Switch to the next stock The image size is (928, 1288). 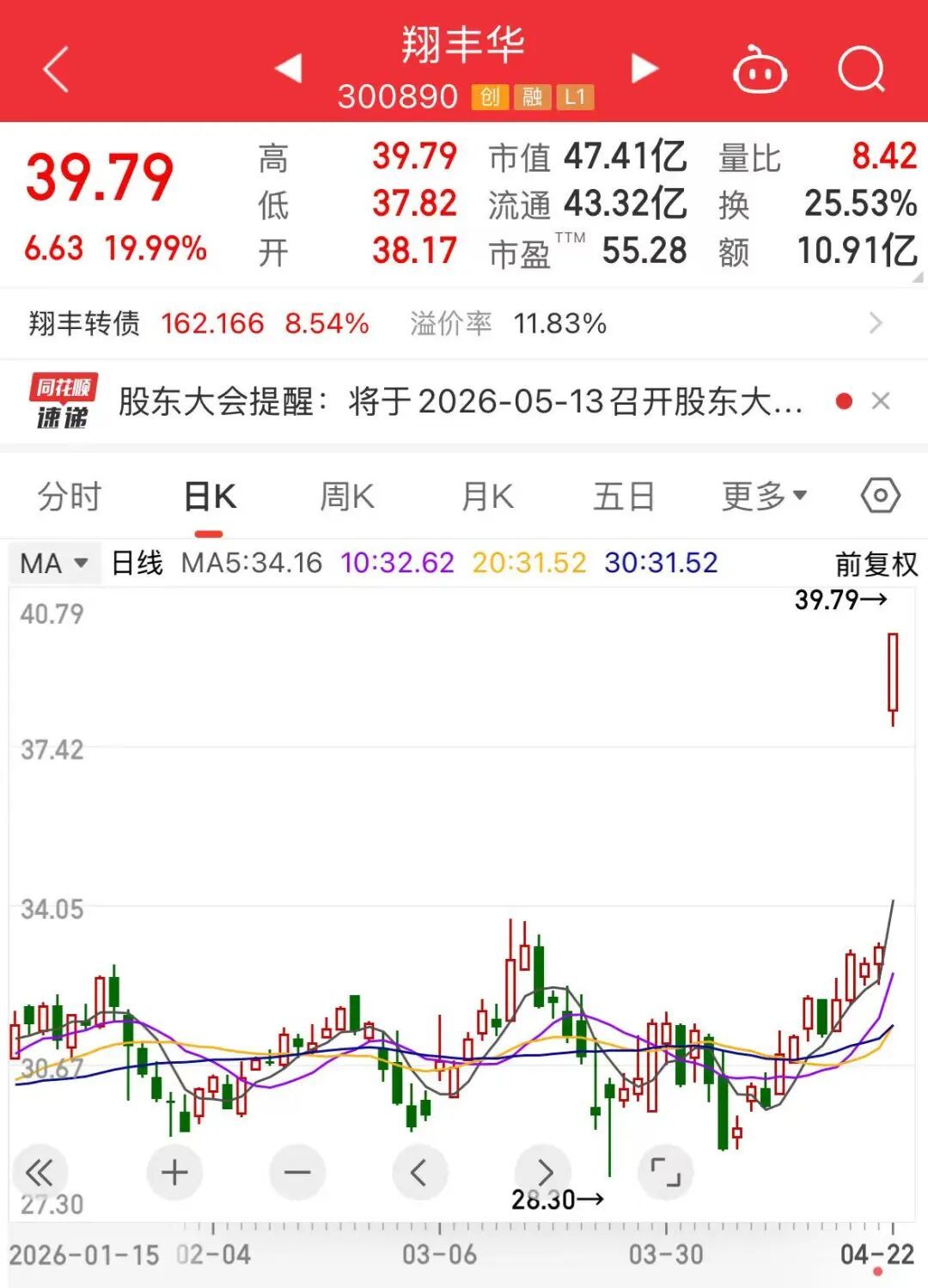point(644,69)
